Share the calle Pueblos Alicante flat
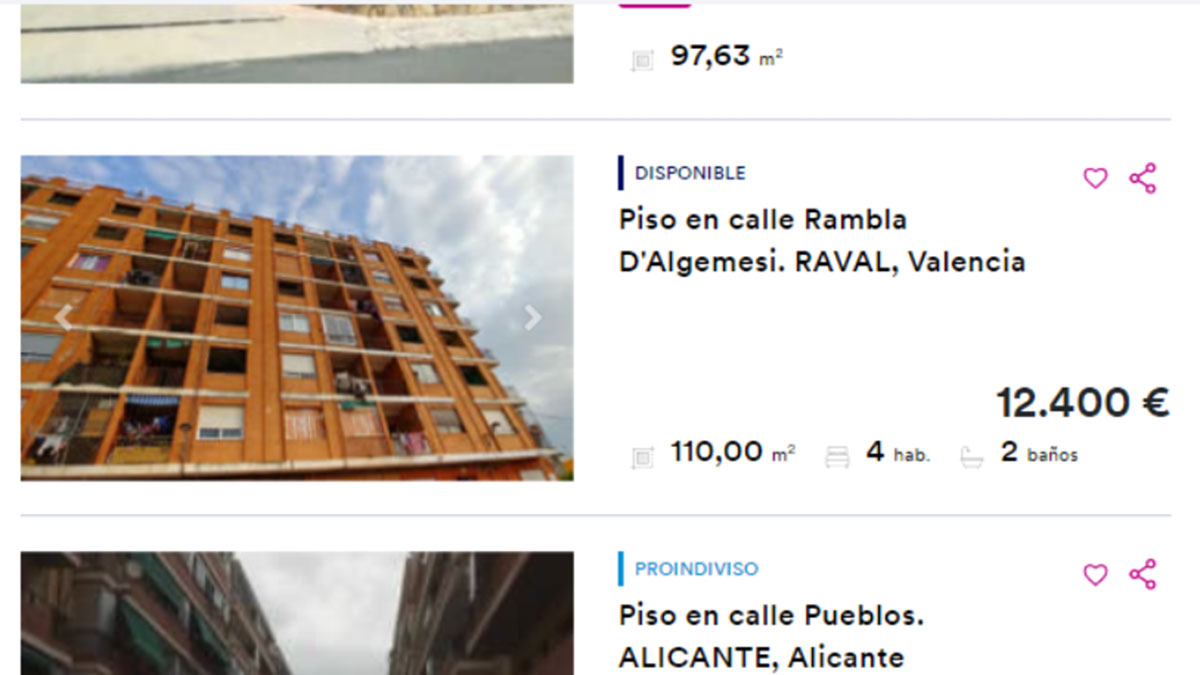The height and width of the screenshot is (675, 1200). (x=1142, y=575)
